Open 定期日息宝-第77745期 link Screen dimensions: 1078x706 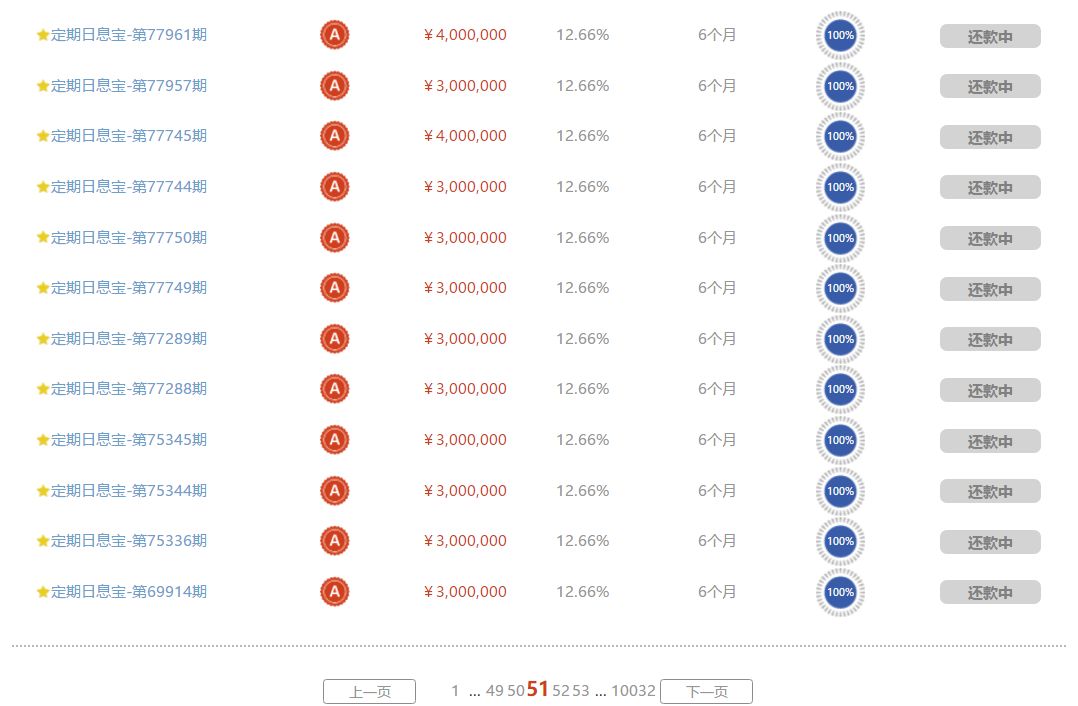tap(128, 136)
